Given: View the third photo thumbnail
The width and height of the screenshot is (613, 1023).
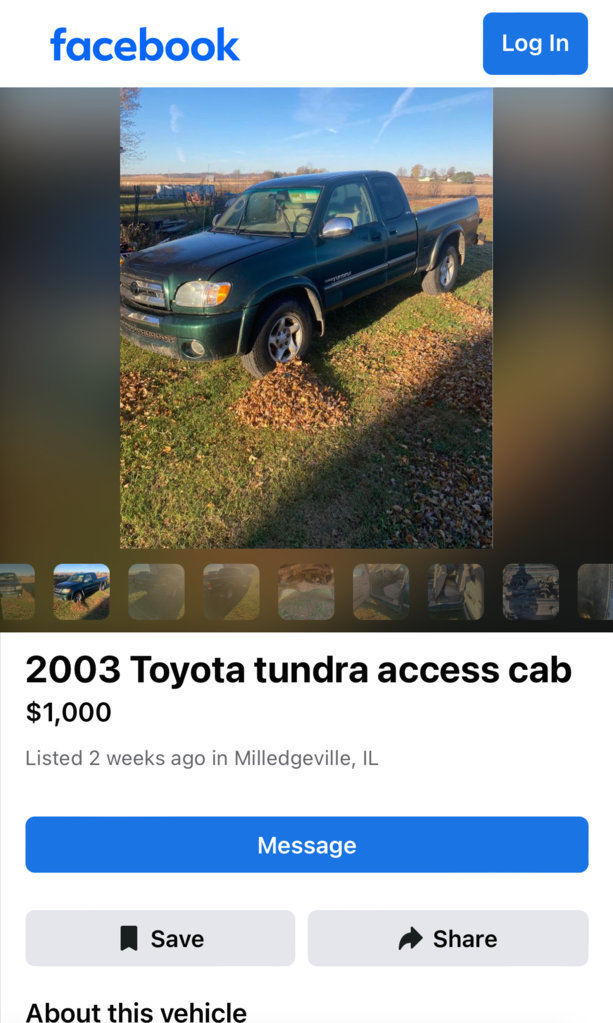Looking at the screenshot, I should tap(156, 591).
